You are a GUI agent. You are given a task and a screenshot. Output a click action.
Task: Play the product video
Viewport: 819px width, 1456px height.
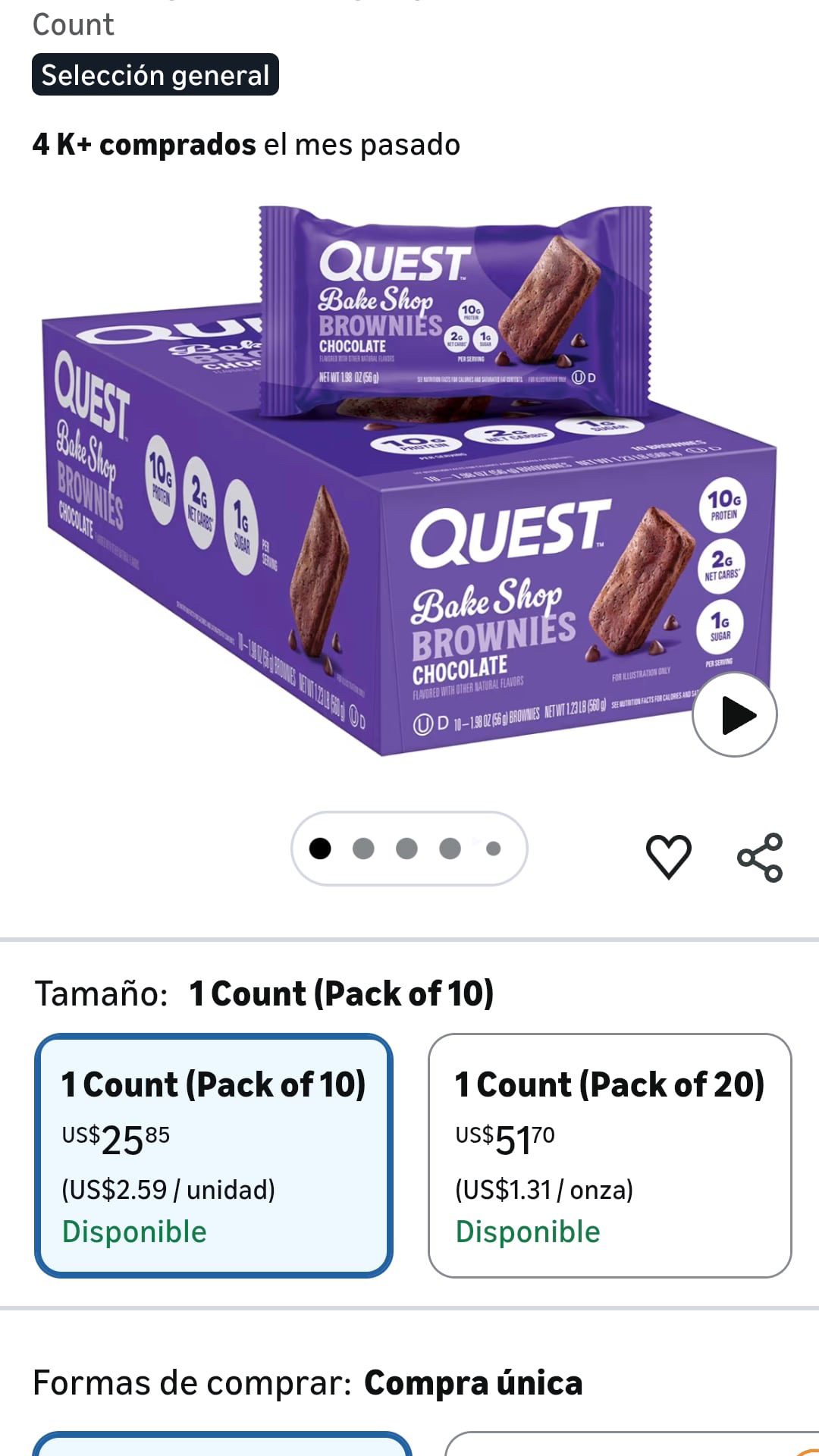click(734, 714)
